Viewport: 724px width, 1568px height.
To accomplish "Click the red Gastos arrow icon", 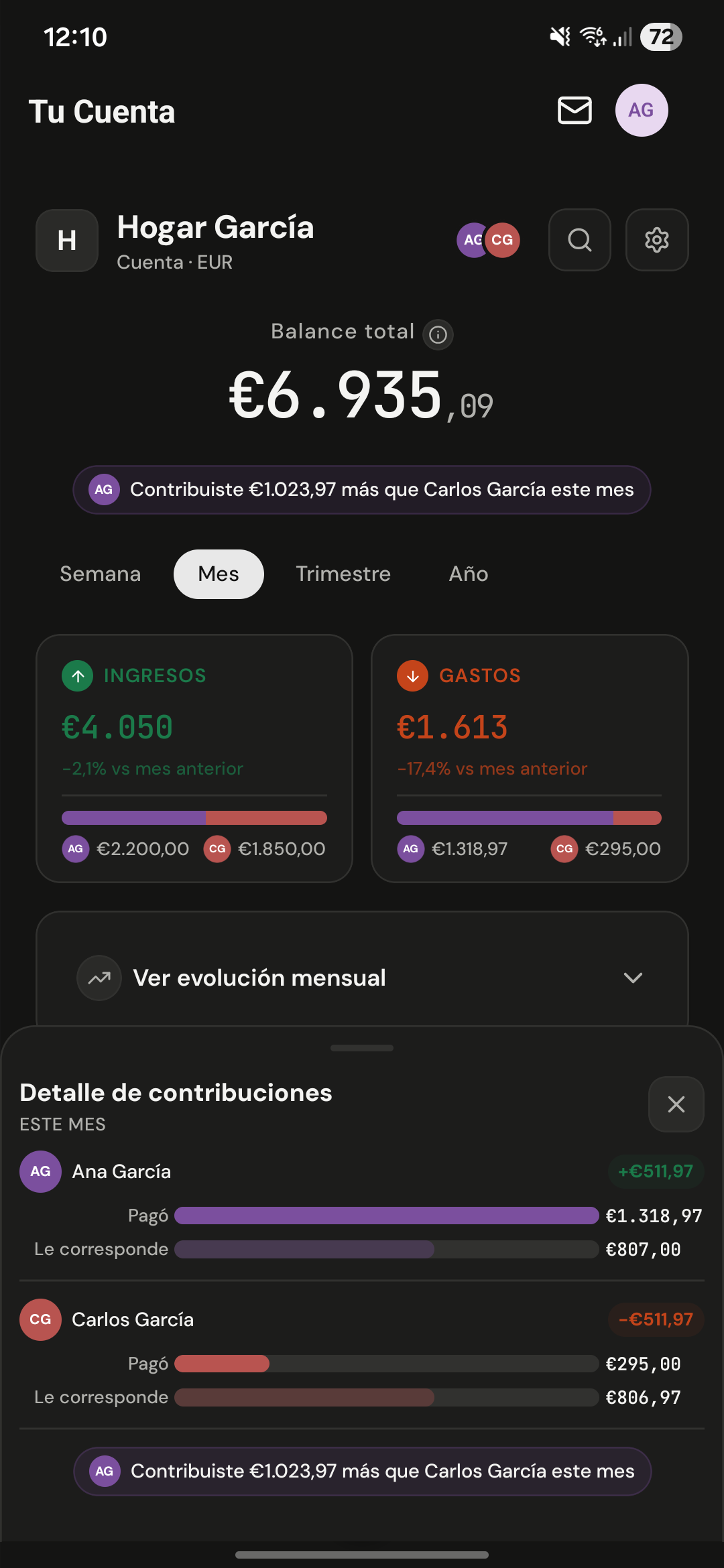I will tap(413, 675).
